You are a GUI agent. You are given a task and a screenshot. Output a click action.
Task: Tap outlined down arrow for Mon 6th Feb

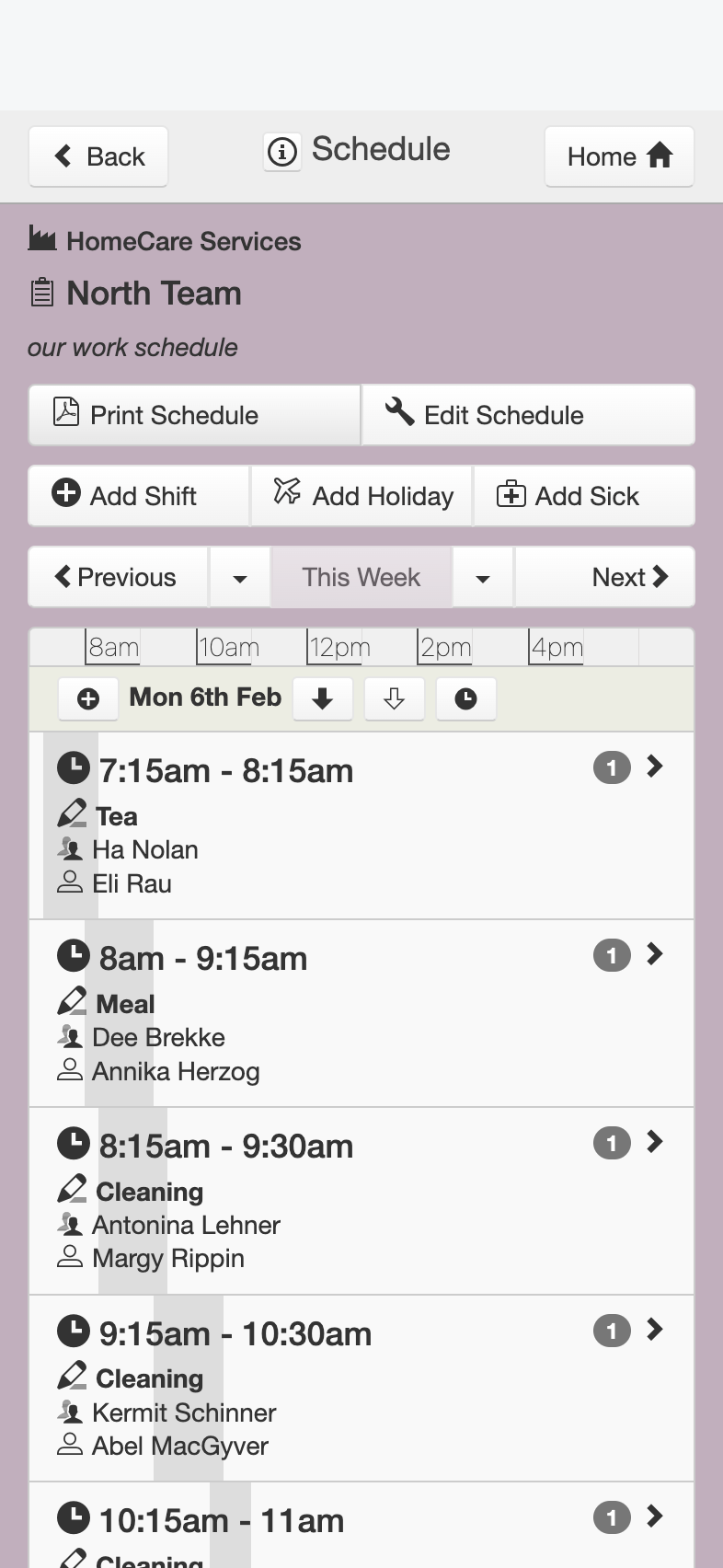click(x=394, y=699)
